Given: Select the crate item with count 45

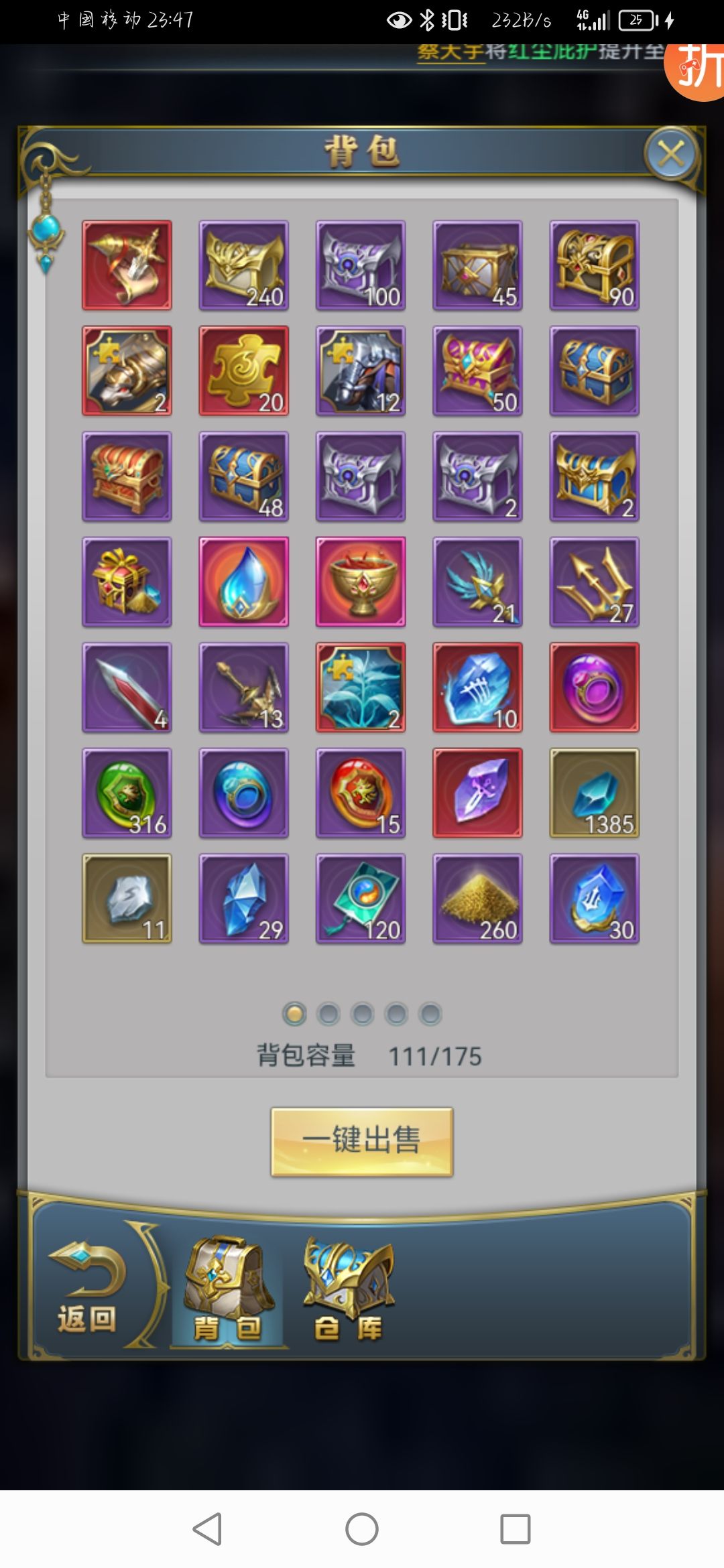Looking at the screenshot, I should [x=477, y=265].
